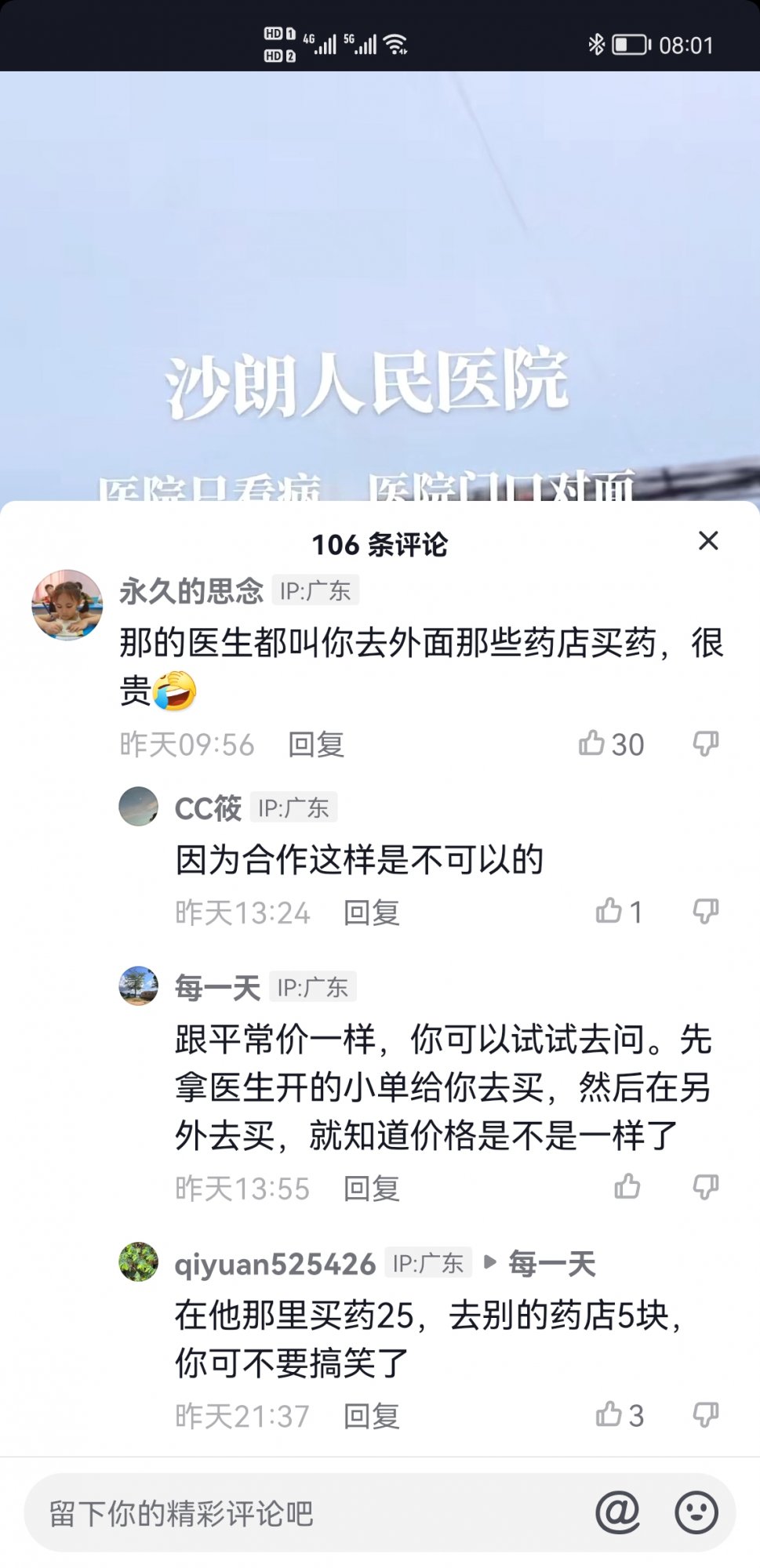Mention someone with the @ icon
The image size is (760, 1568).
pos(618,1512)
